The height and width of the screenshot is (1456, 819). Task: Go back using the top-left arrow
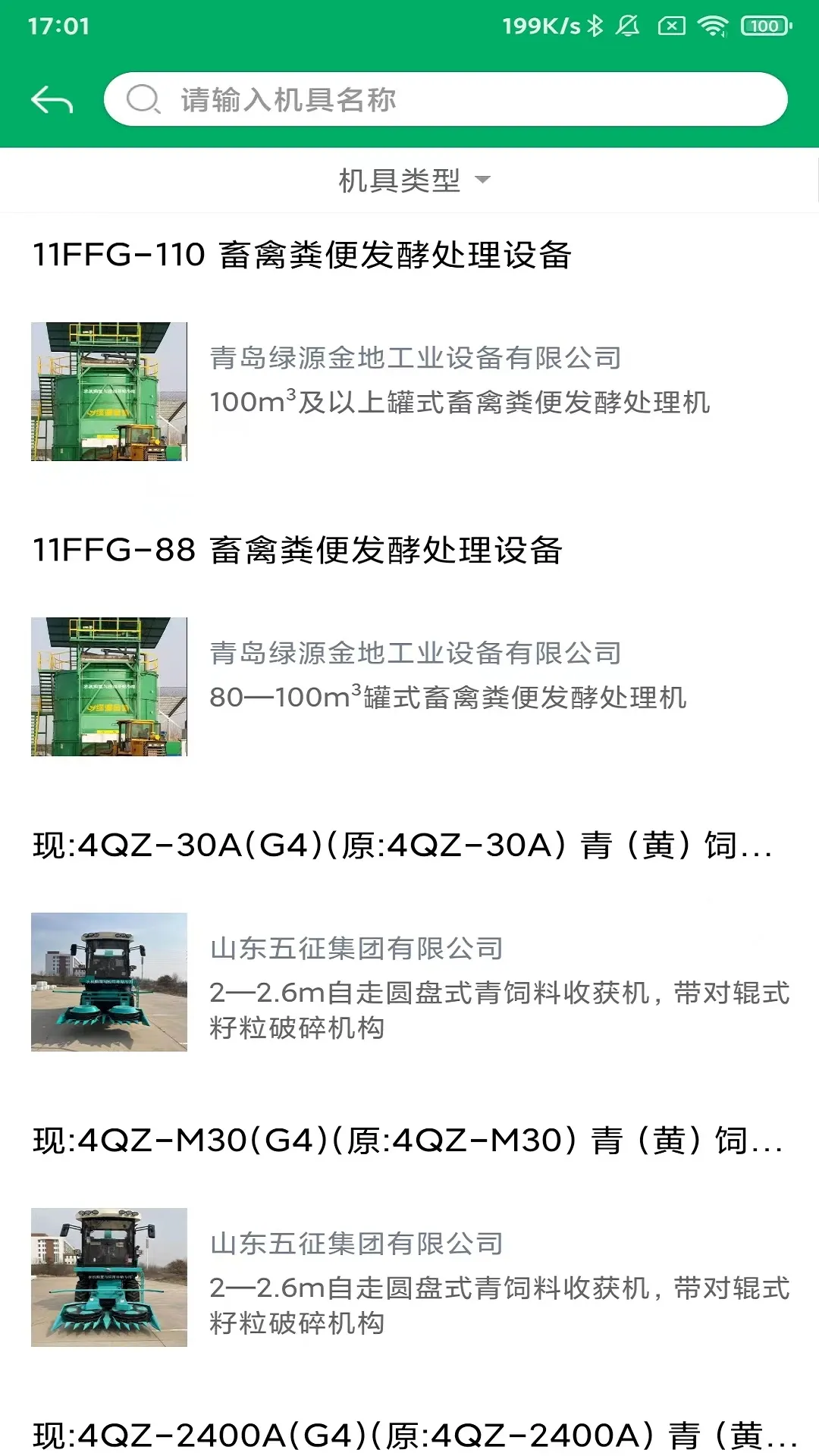point(52,99)
